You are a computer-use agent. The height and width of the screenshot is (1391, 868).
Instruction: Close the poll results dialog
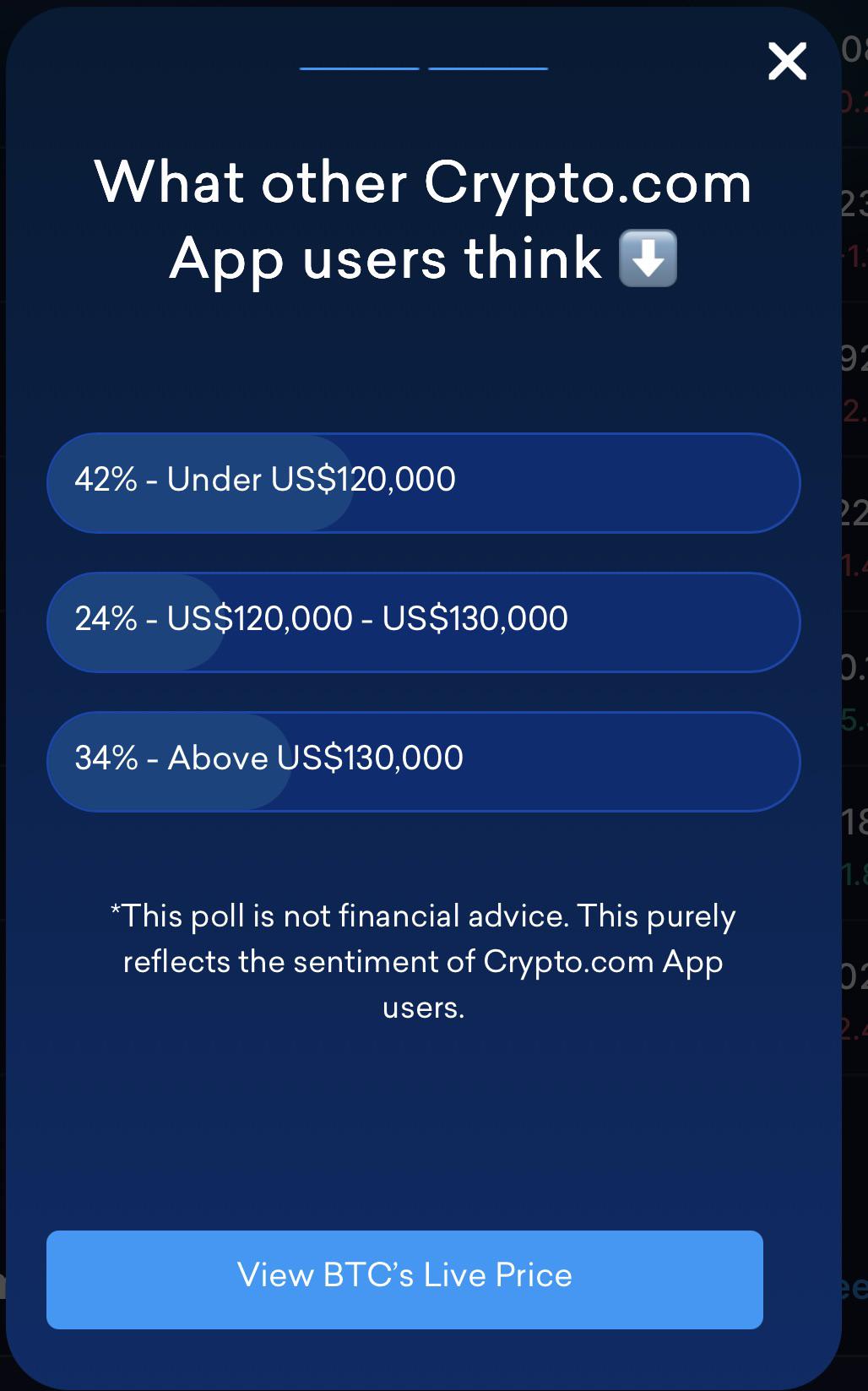pos(787,62)
